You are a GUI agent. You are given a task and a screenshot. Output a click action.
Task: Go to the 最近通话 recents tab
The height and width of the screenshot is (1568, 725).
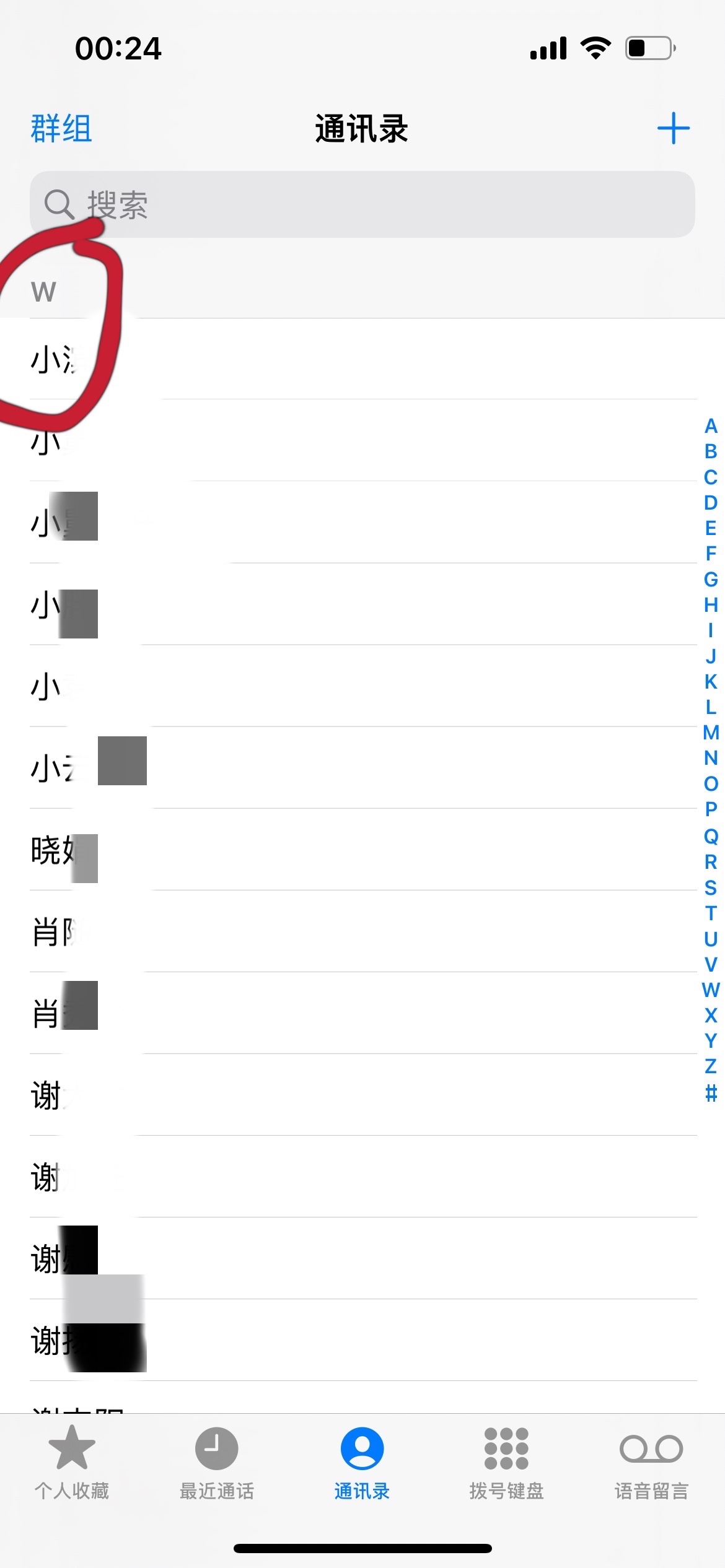click(217, 1462)
